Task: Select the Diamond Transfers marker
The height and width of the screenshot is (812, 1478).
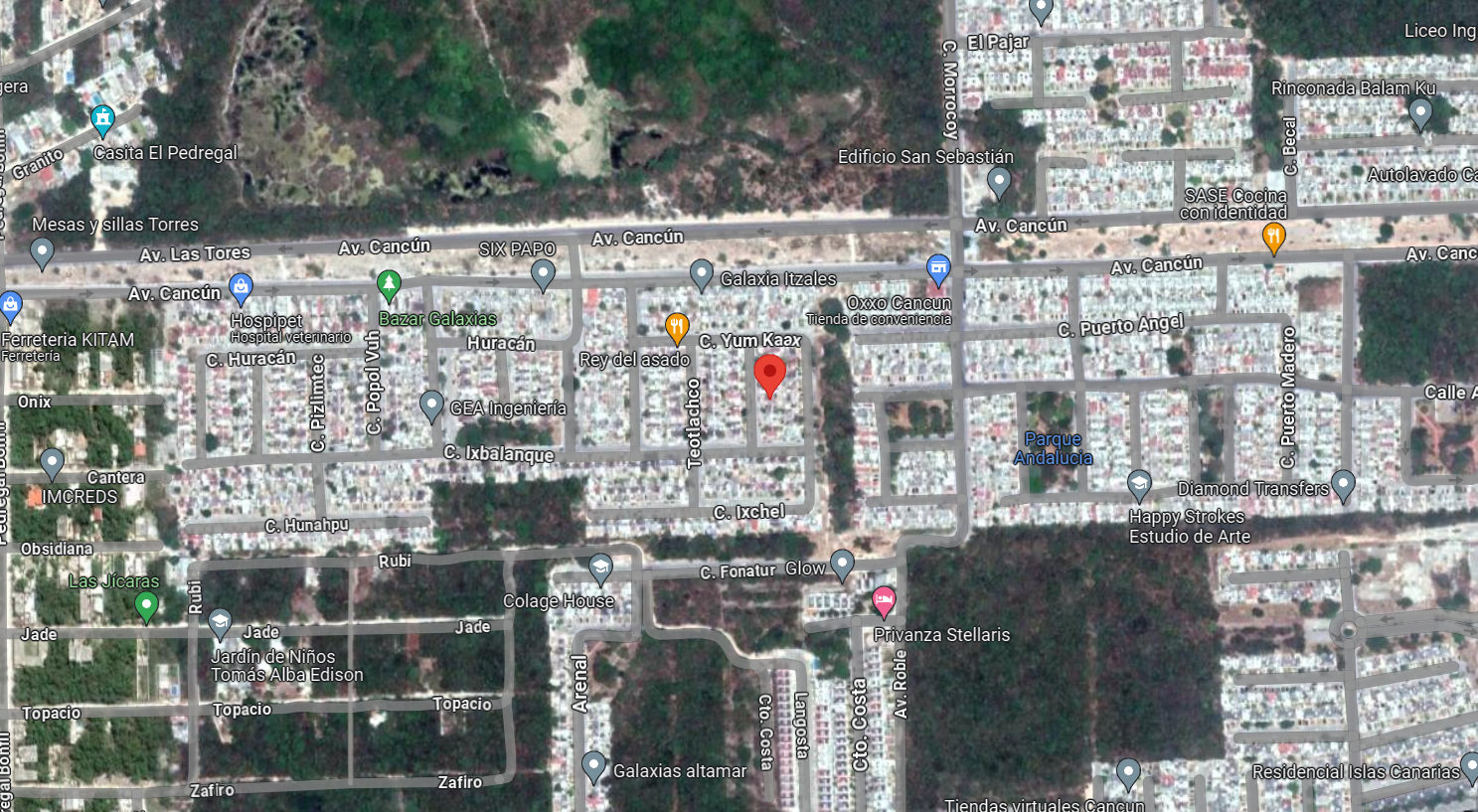Action: [1343, 486]
